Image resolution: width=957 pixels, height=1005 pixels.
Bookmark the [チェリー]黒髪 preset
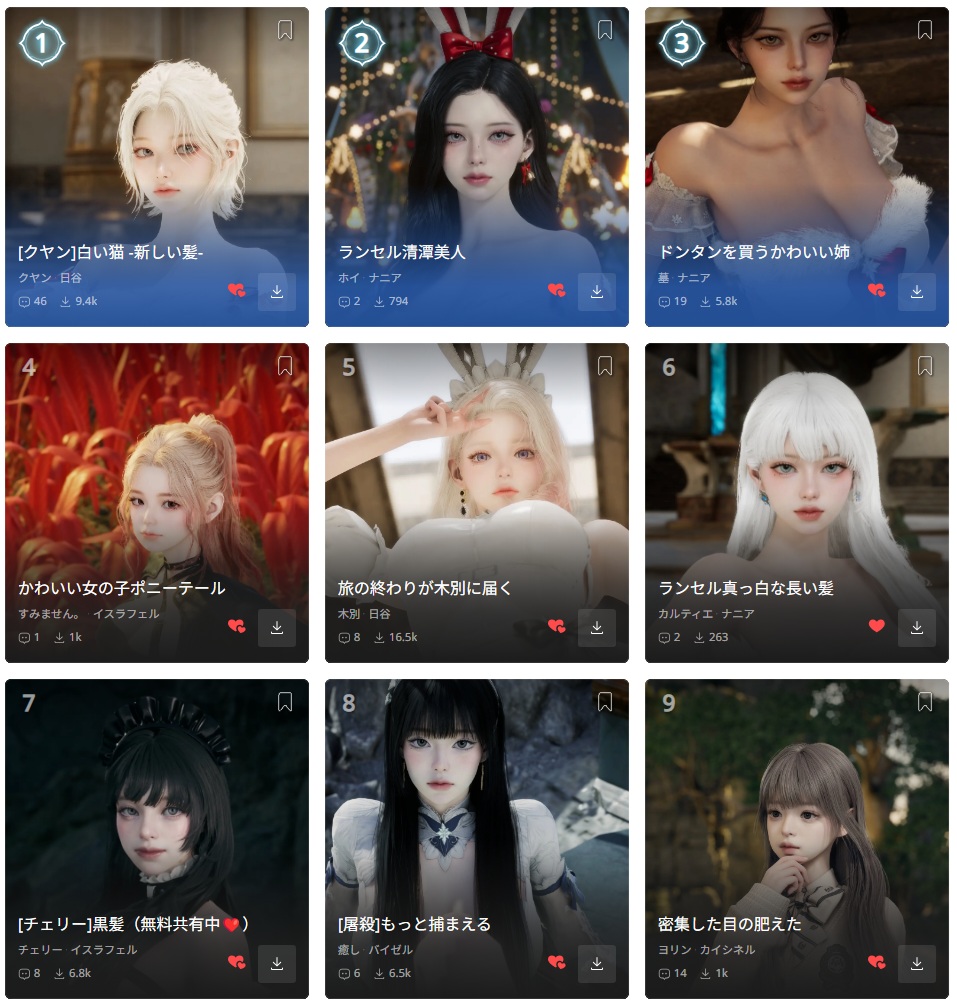[x=285, y=702]
